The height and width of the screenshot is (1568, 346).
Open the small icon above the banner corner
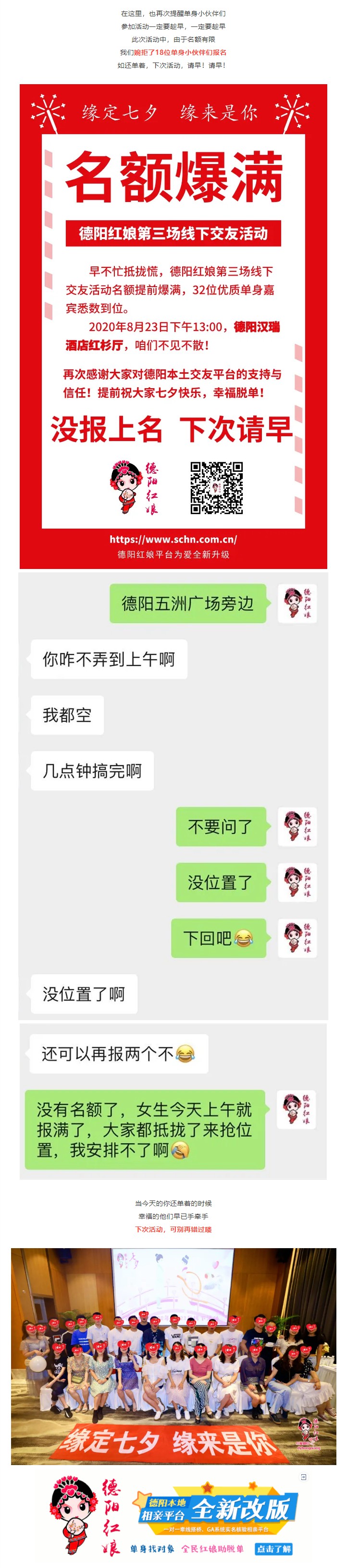click(x=303, y=1477)
